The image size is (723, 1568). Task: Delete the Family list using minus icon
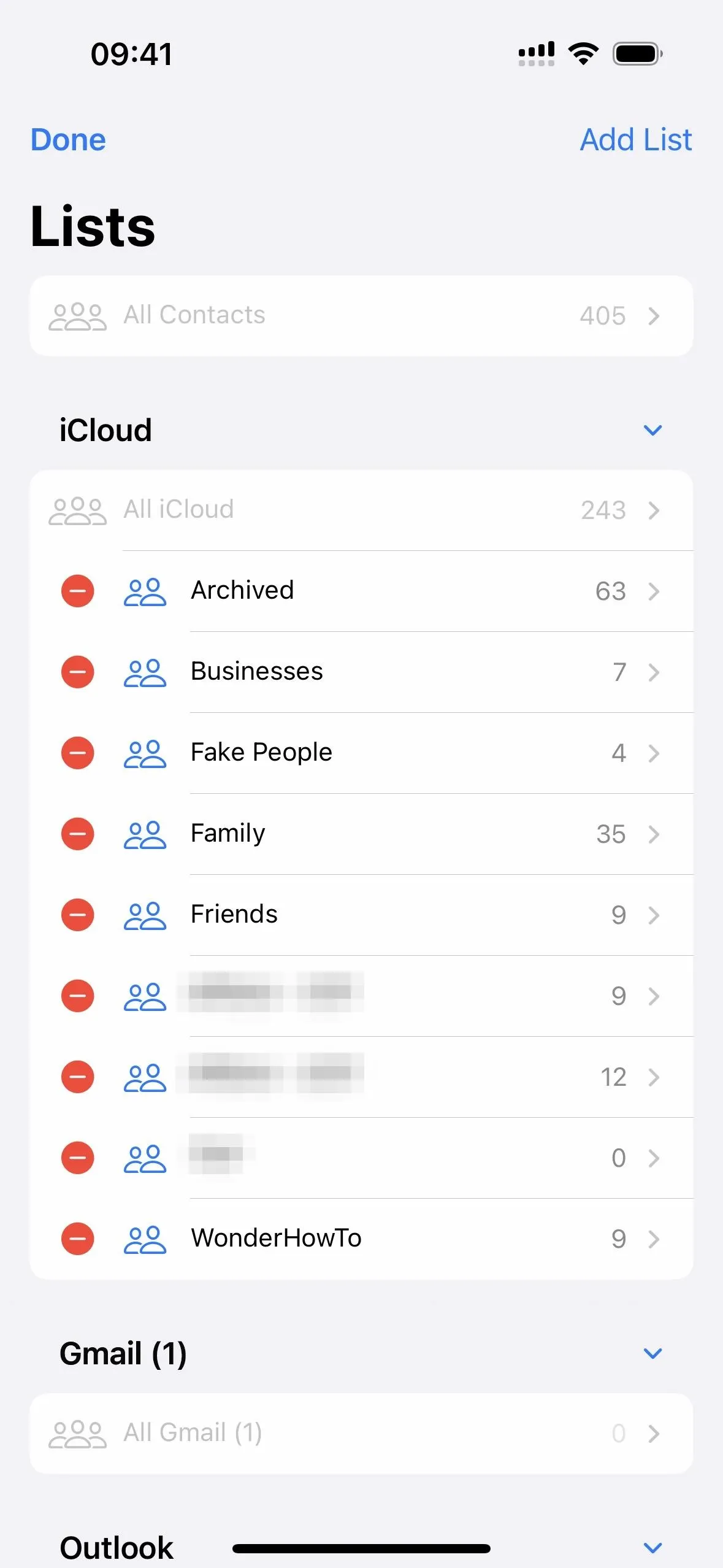pos(78,834)
